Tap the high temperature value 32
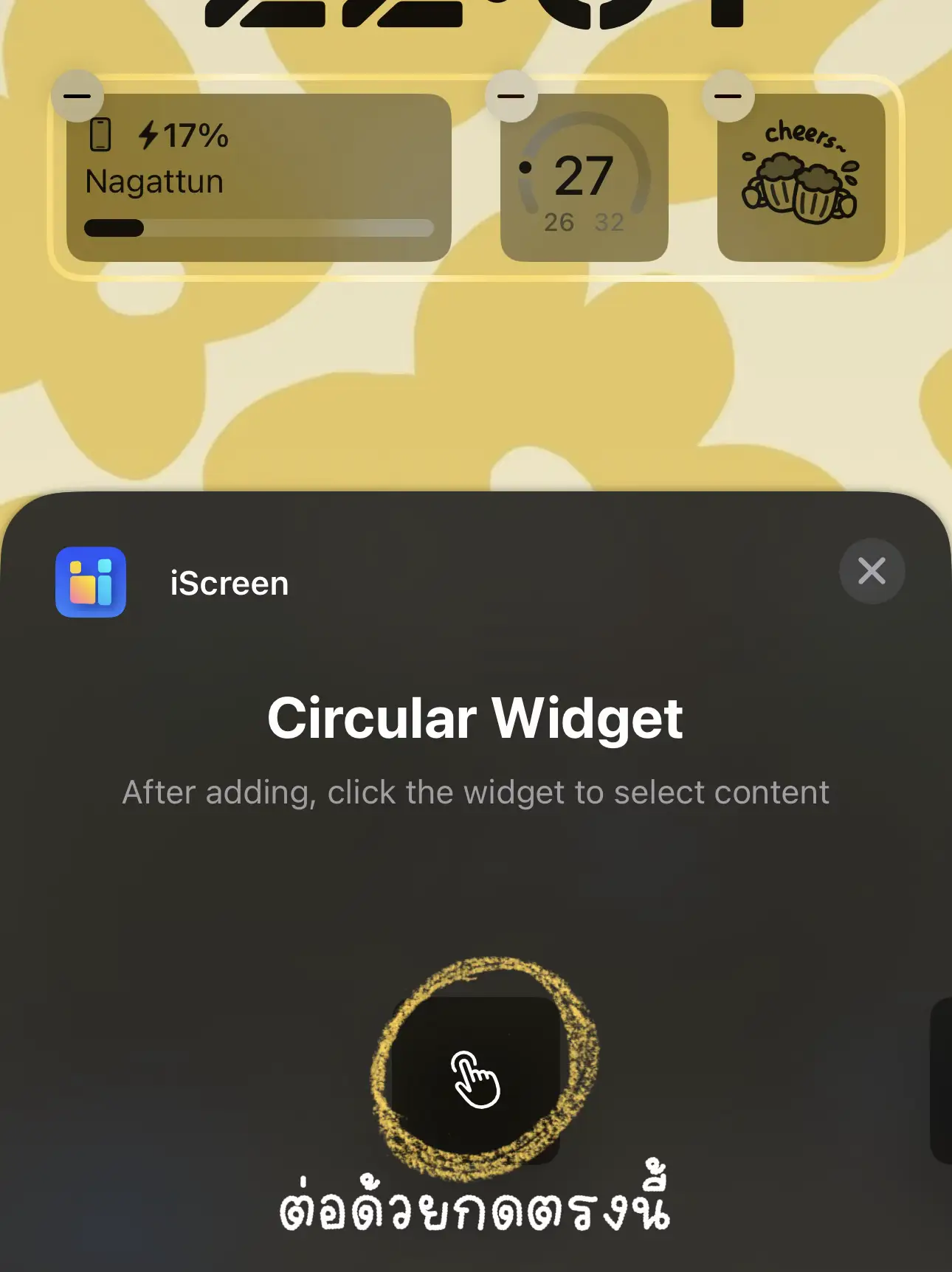The width and height of the screenshot is (952, 1272). pyautogui.click(x=610, y=223)
